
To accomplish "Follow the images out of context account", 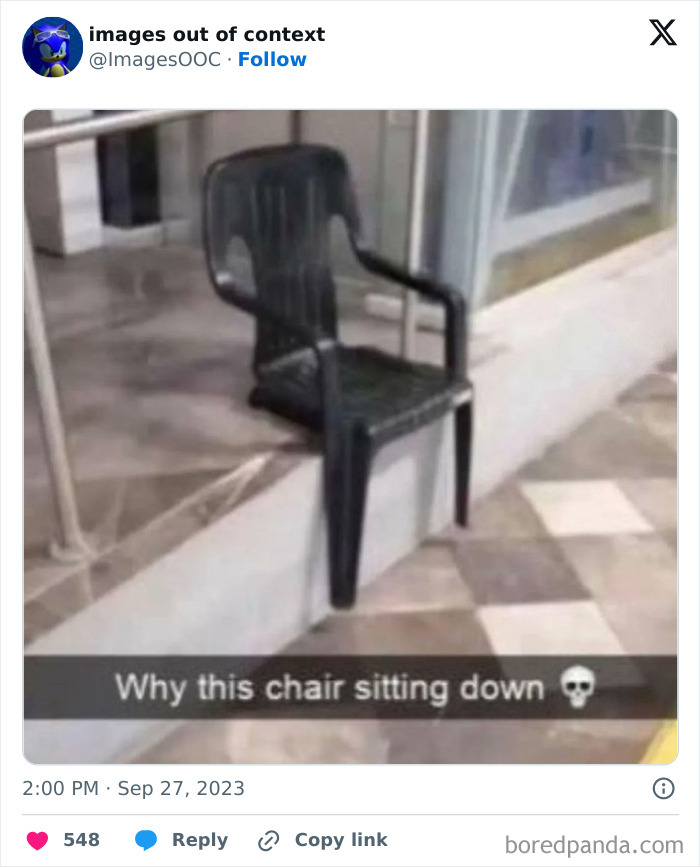I will [272, 59].
